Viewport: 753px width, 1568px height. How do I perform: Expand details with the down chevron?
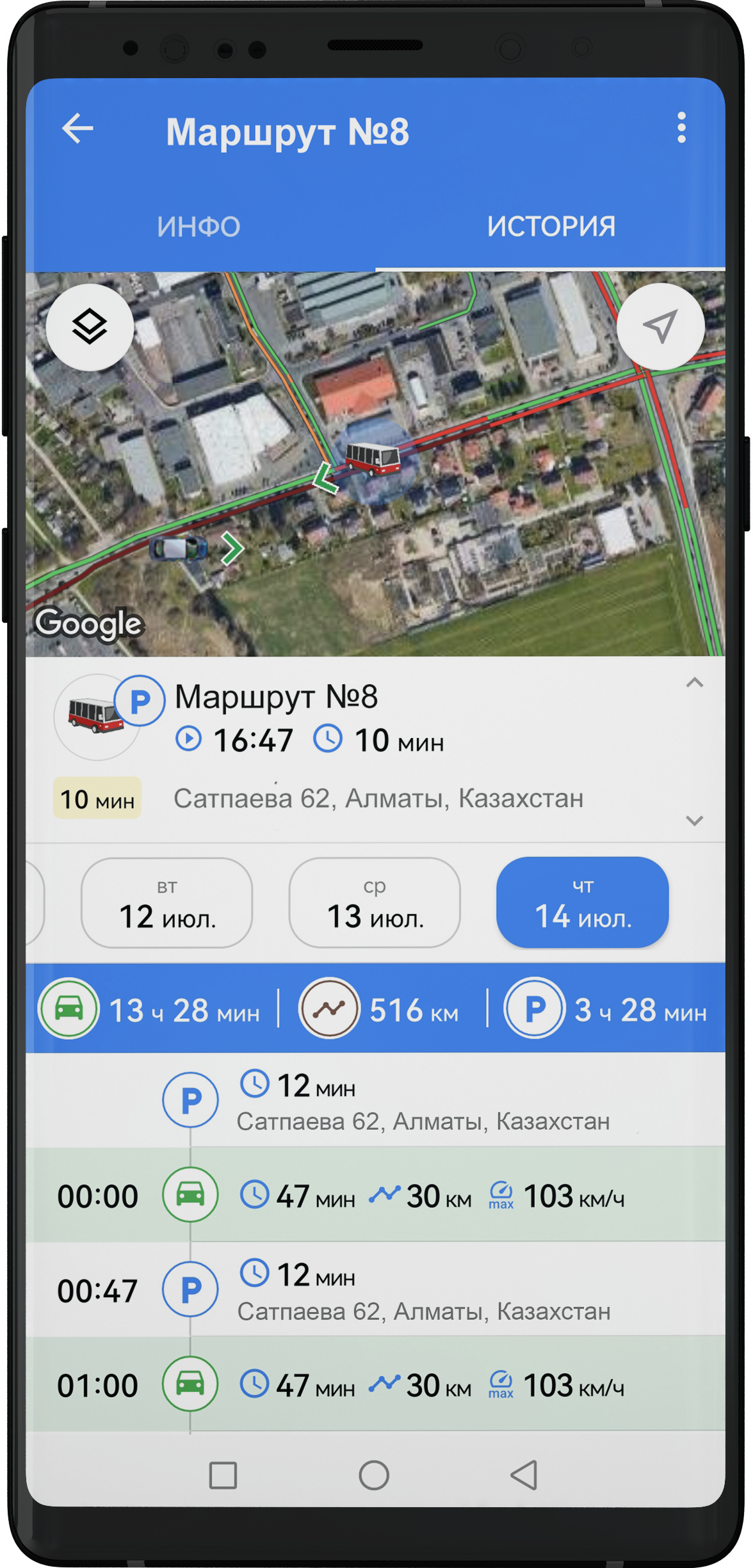click(x=694, y=820)
